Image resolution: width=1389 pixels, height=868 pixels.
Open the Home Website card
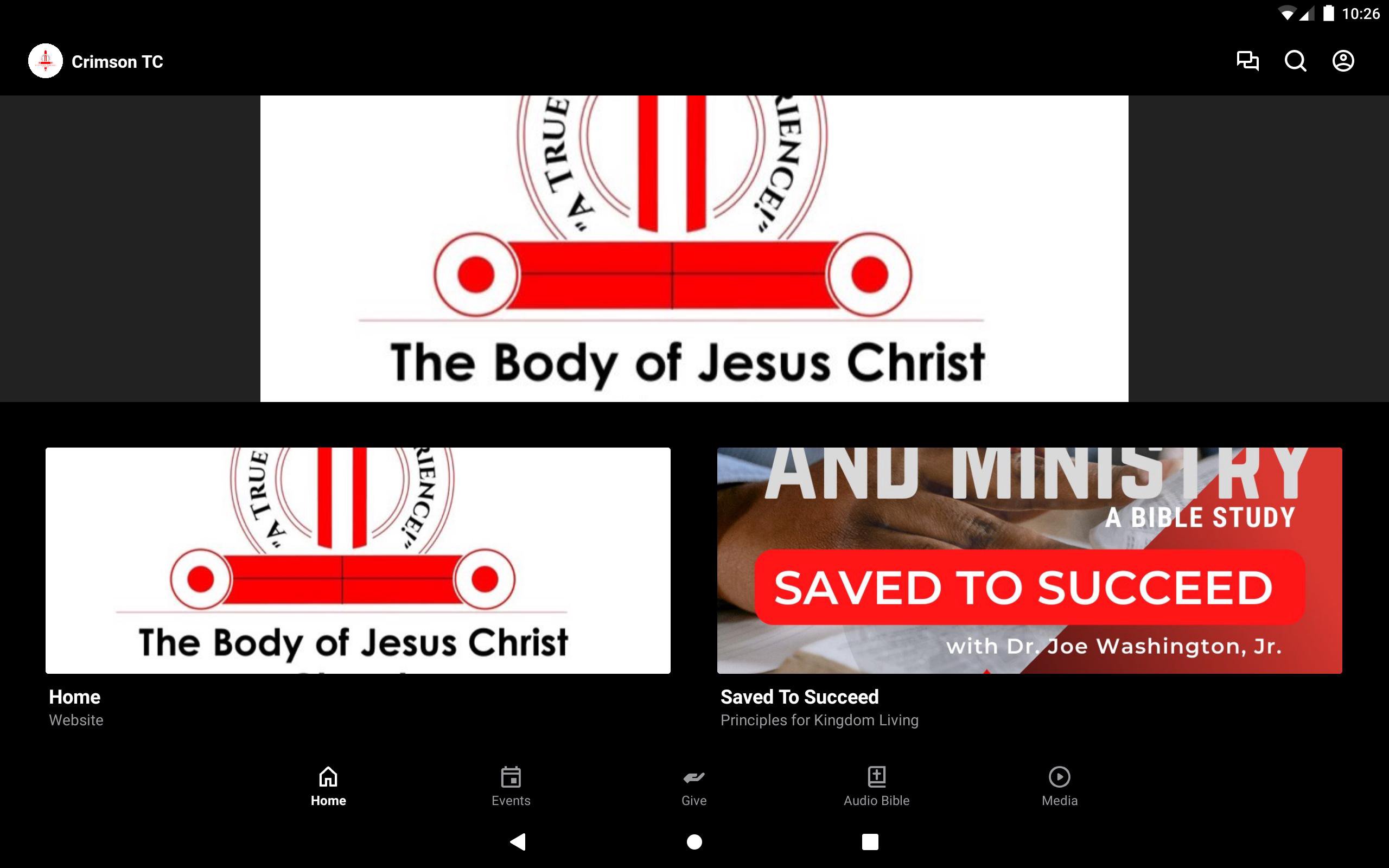coord(358,560)
